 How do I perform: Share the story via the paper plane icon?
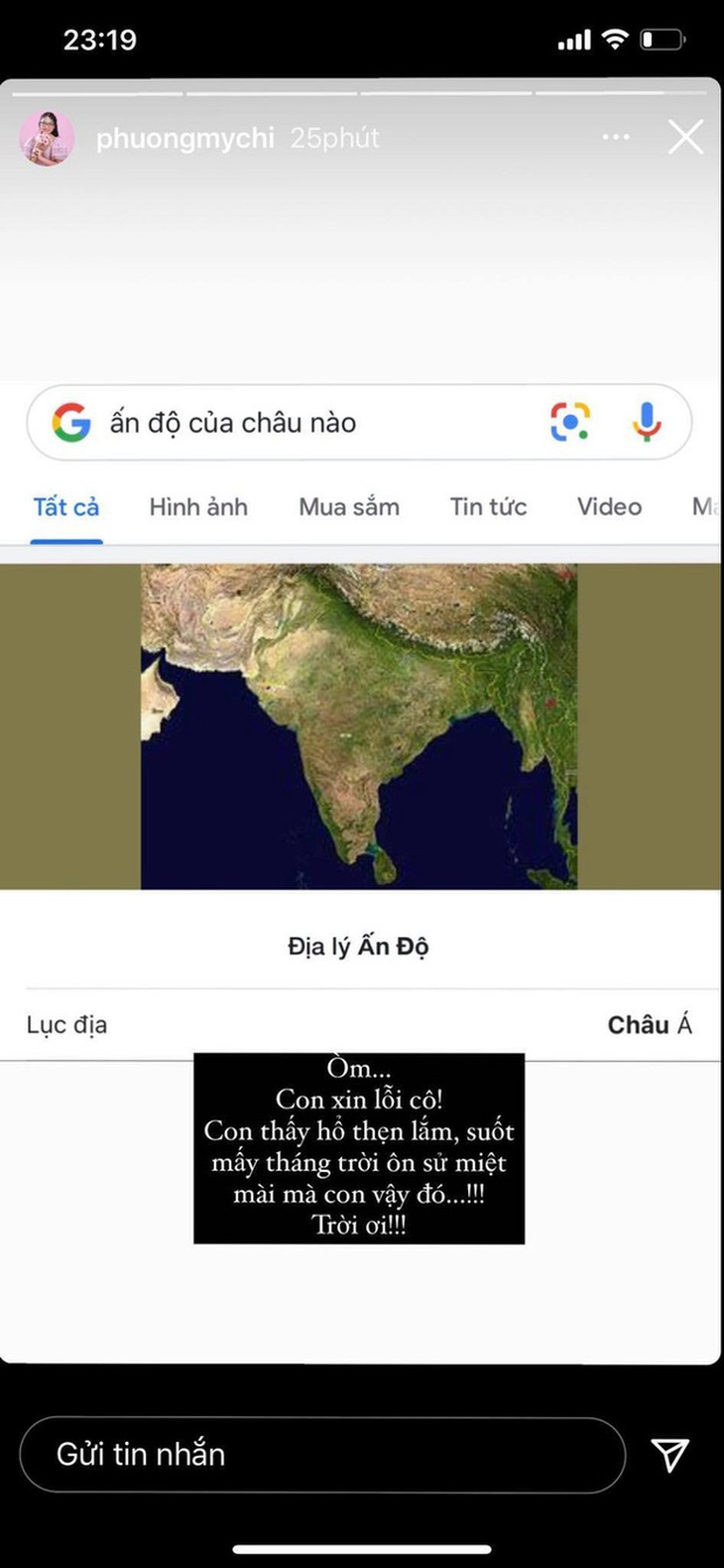coord(670,1454)
